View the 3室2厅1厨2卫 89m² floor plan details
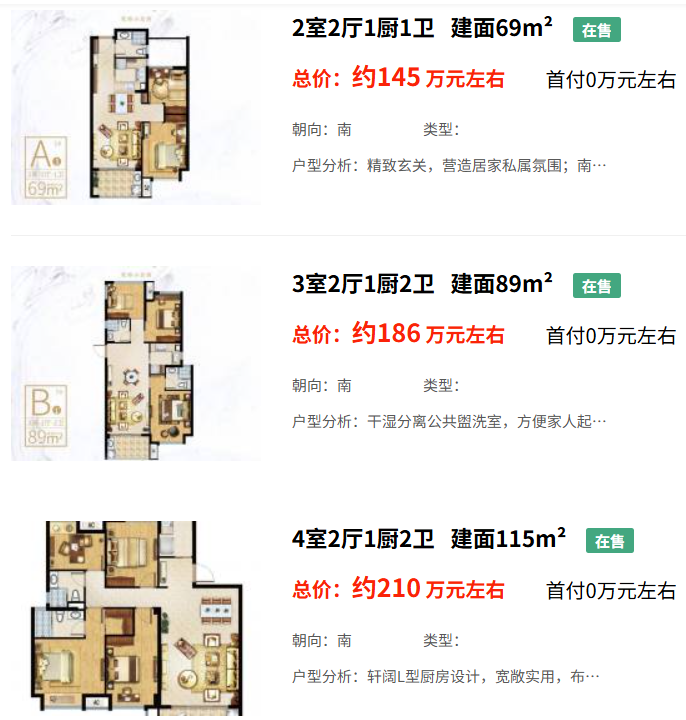Viewport: 686px width, 720px height. pyautogui.click(x=422, y=285)
